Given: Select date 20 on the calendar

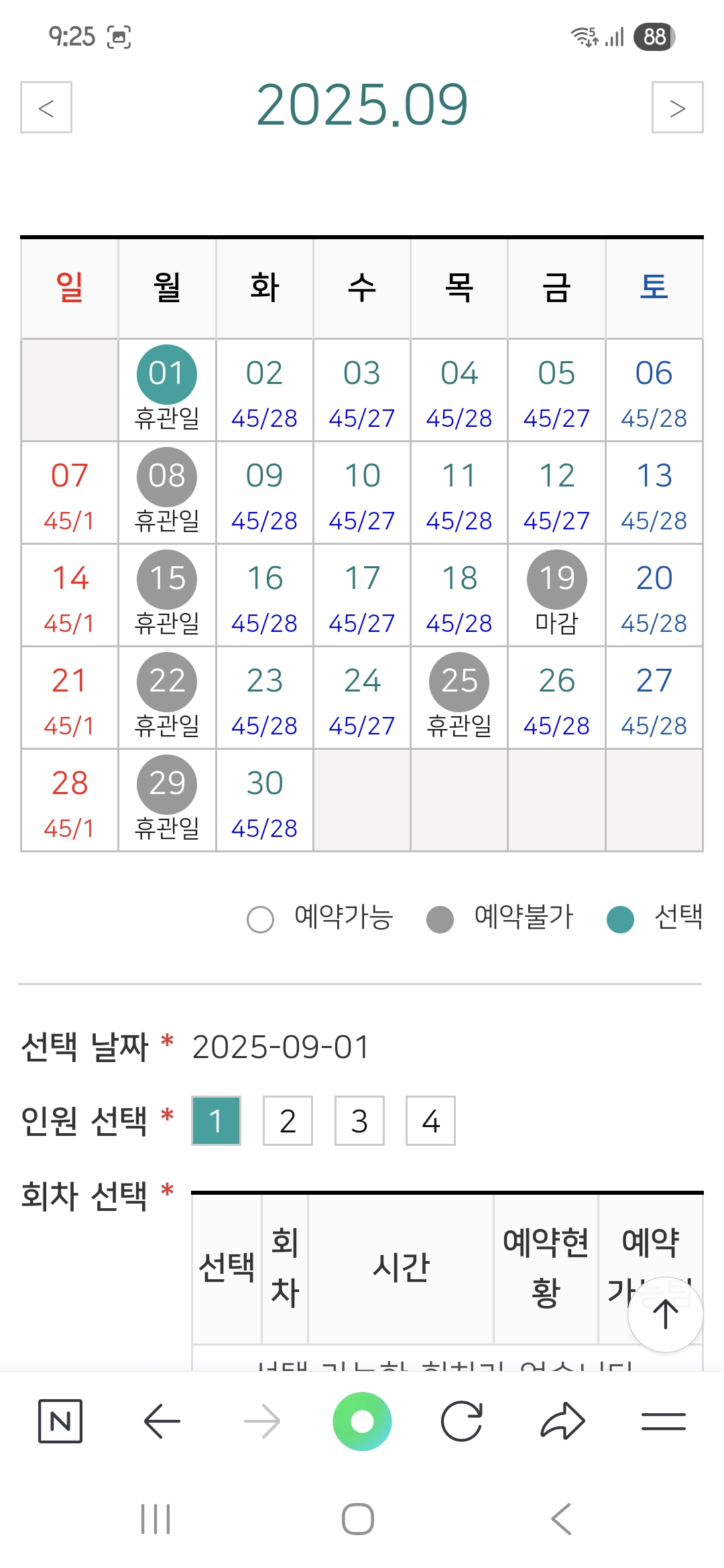Looking at the screenshot, I should point(654,595).
